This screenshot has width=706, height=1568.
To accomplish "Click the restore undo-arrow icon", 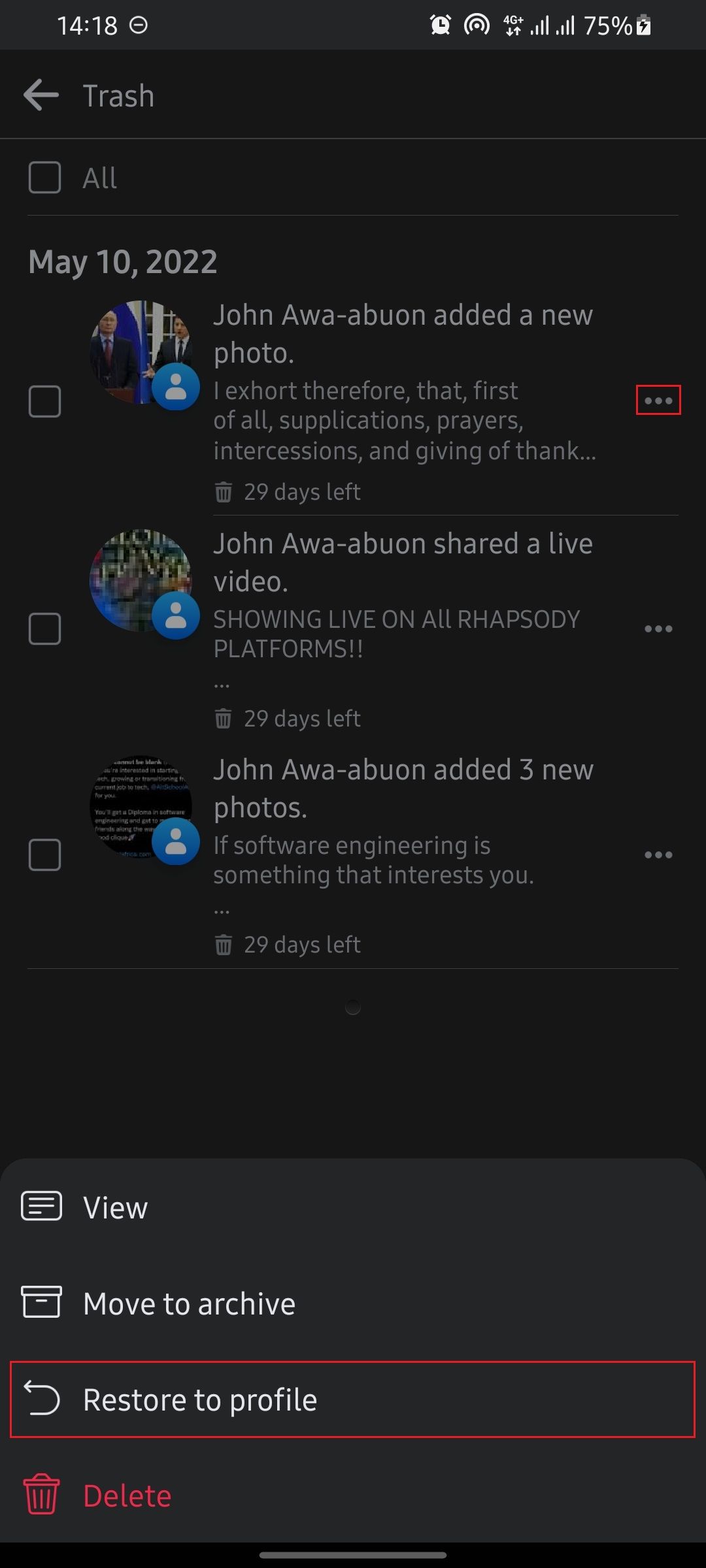I will (x=41, y=1399).
